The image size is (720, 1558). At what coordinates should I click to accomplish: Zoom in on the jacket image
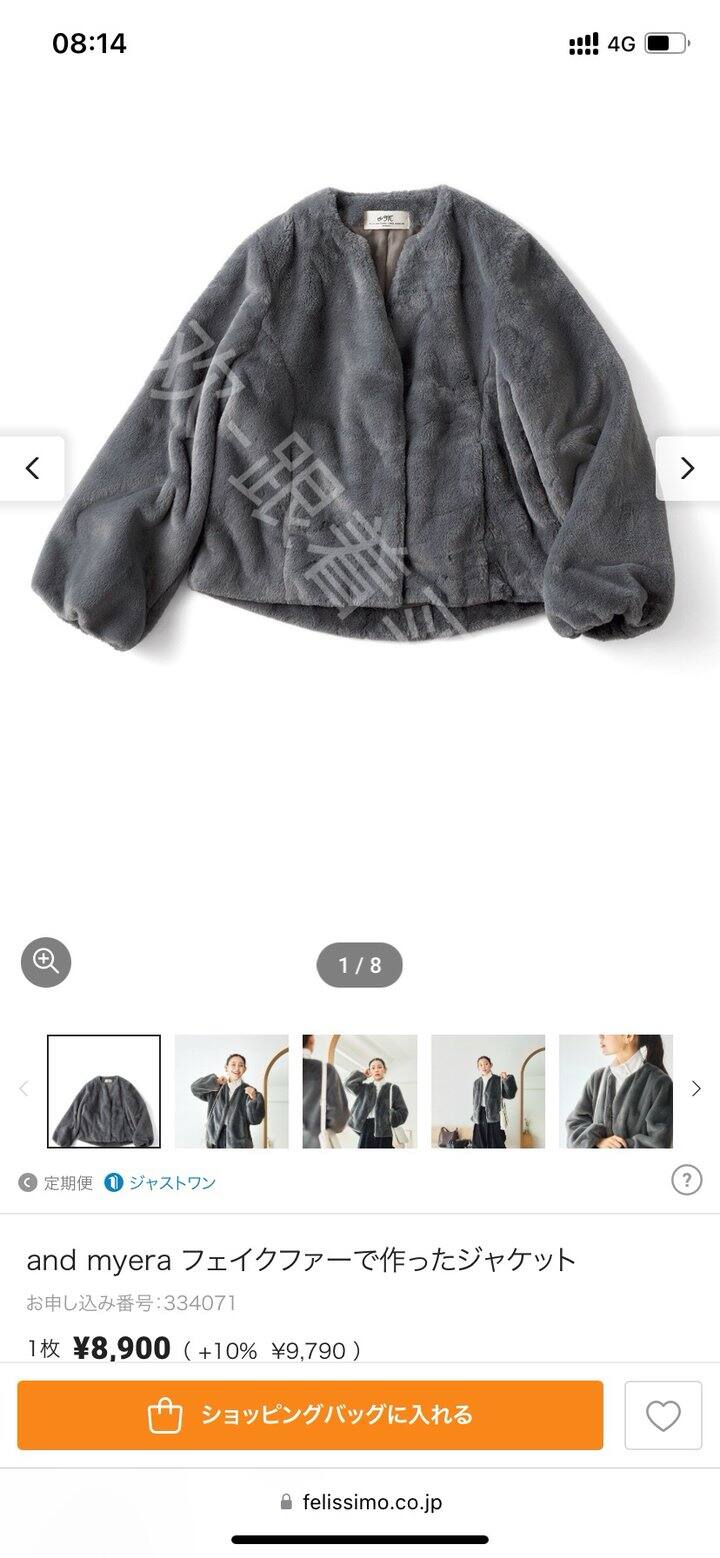coord(46,962)
